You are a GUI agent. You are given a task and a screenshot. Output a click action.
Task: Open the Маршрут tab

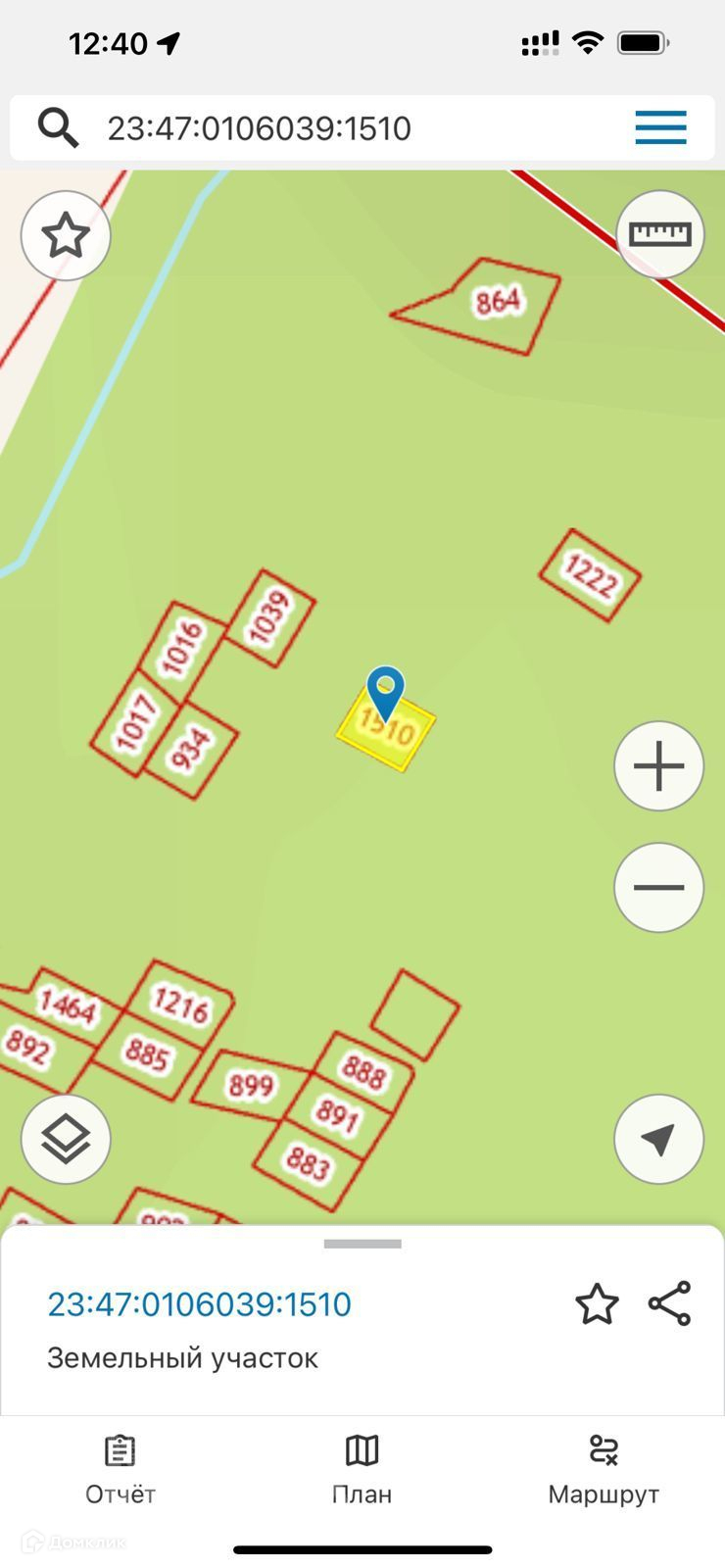pyautogui.click(x=603, y=1469)
